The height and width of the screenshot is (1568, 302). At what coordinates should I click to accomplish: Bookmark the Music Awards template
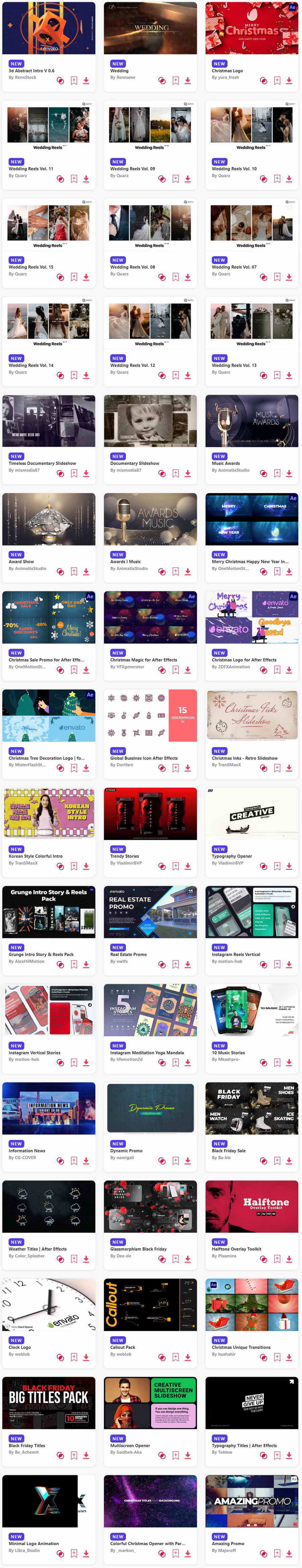[277, 474]
